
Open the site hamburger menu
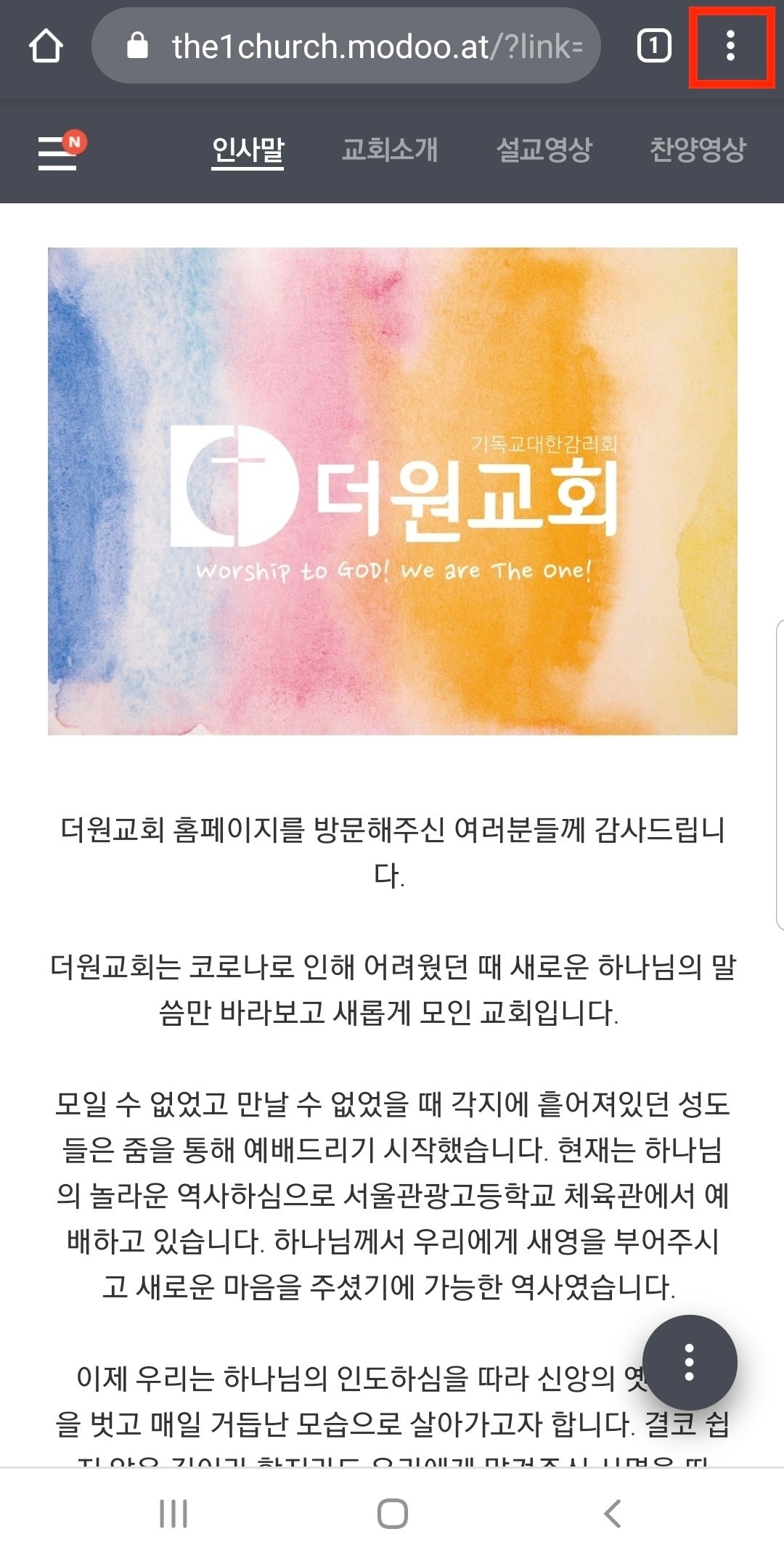[58, 152]
